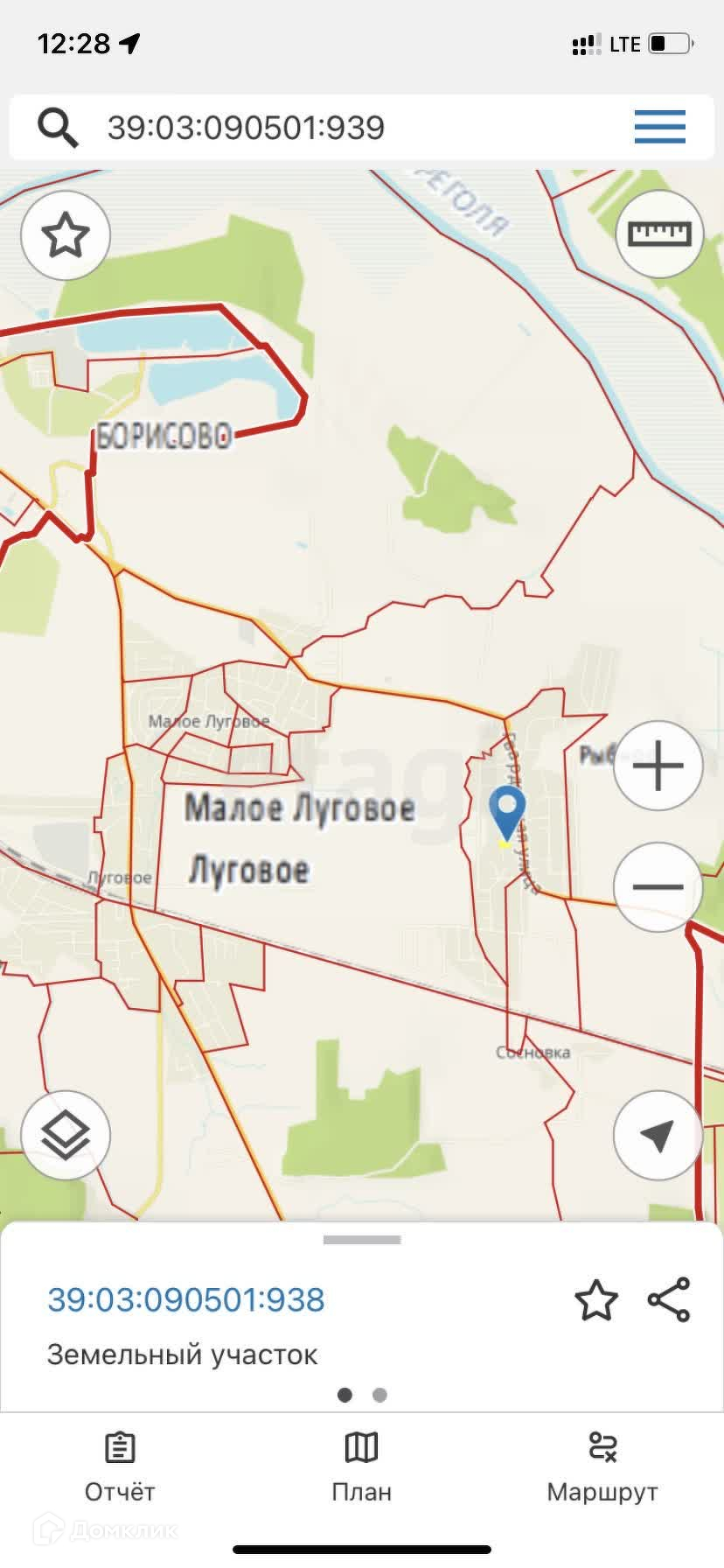
Task: Open the План view
Action: (x=361, y=1467)
